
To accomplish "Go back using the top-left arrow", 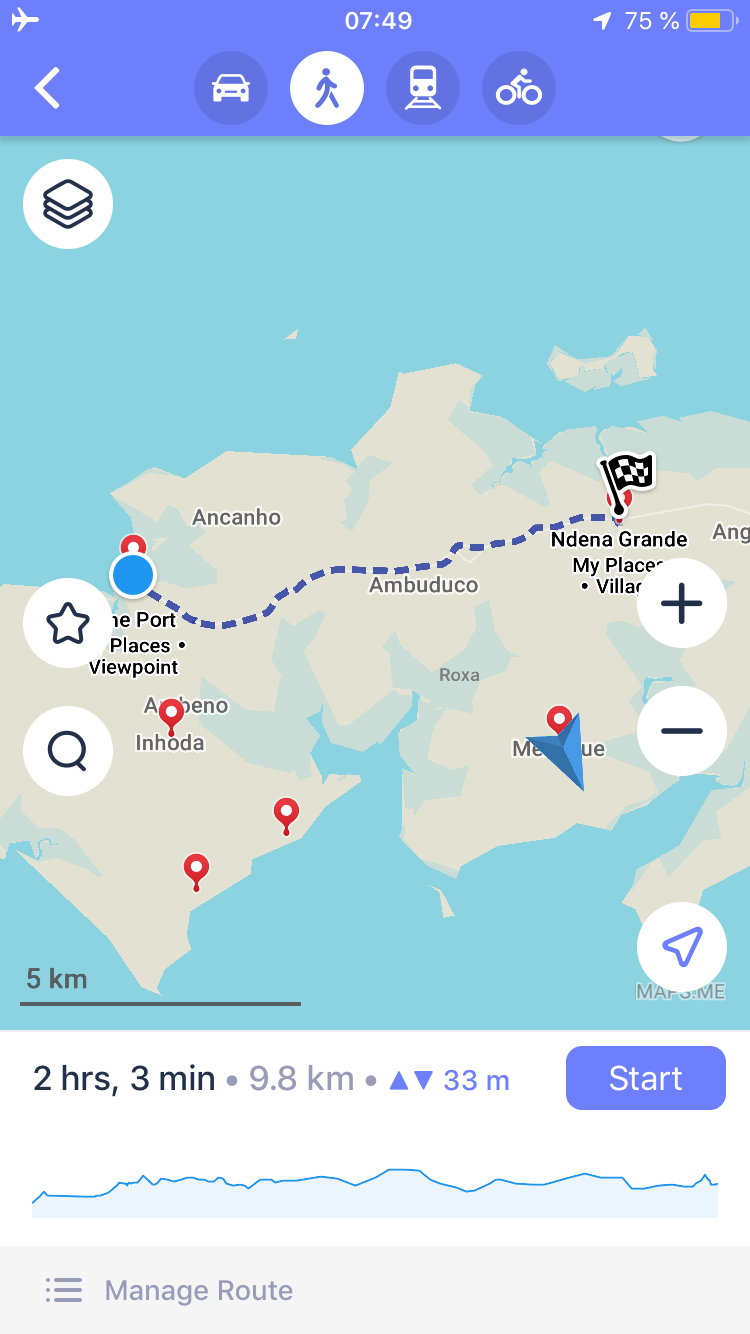I will [47, 88].
